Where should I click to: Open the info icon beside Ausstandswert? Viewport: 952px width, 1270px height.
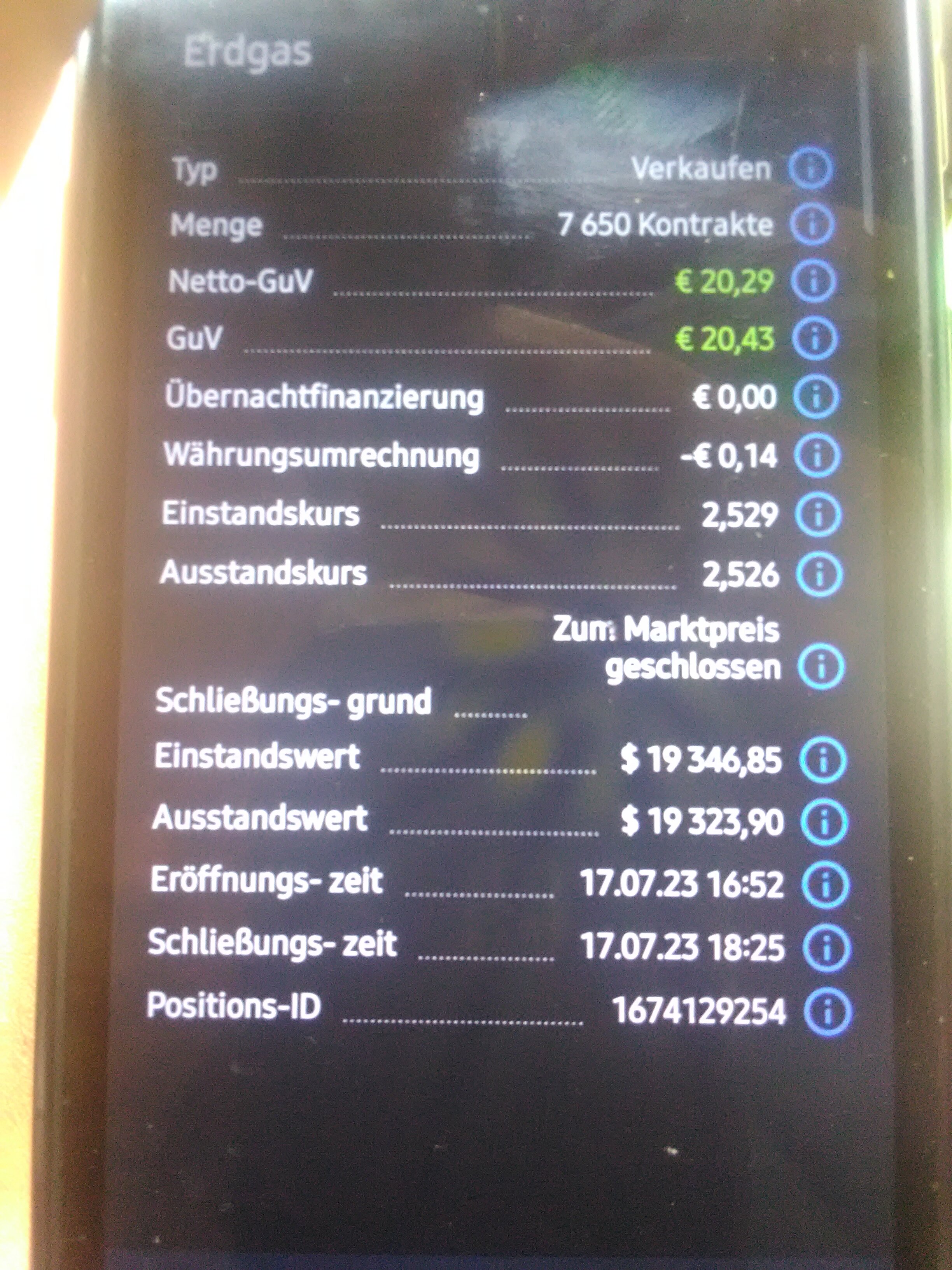(823, 822)
